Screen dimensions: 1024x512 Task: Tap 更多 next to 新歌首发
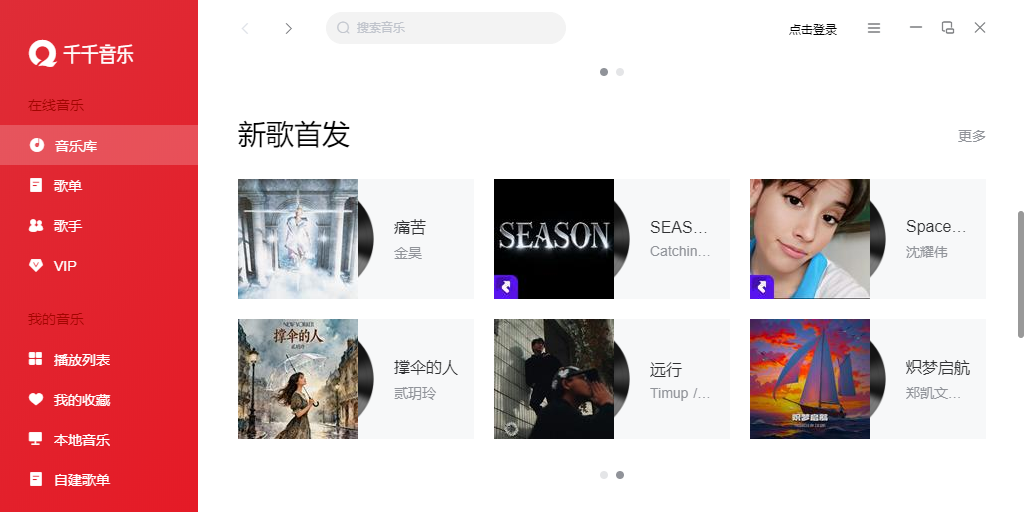[971, 136]
